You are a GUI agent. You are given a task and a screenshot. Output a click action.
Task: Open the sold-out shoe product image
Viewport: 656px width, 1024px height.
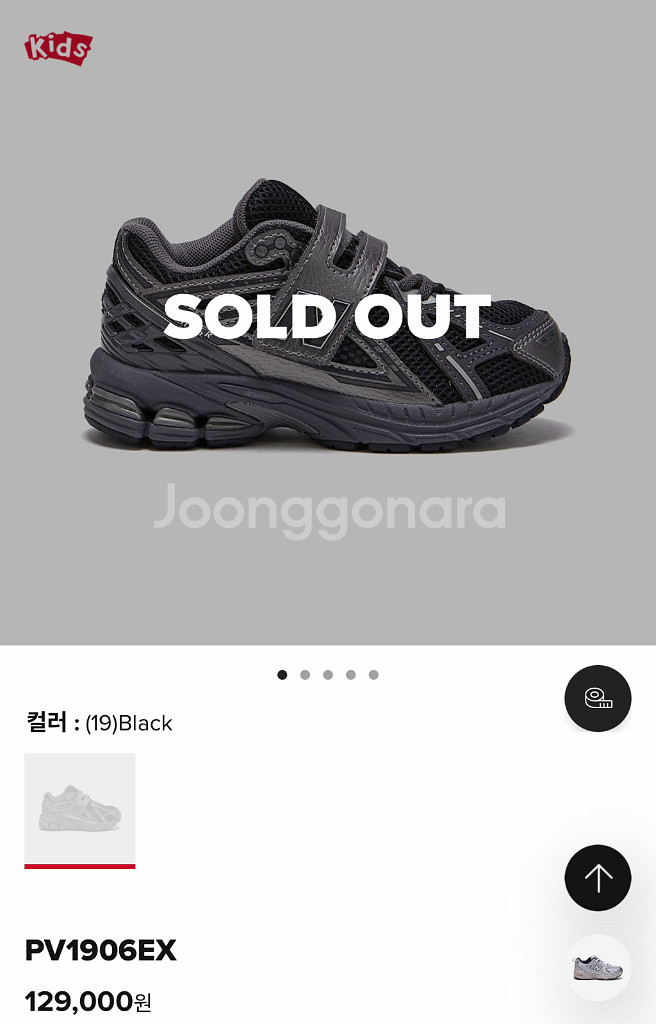[328, 320]
